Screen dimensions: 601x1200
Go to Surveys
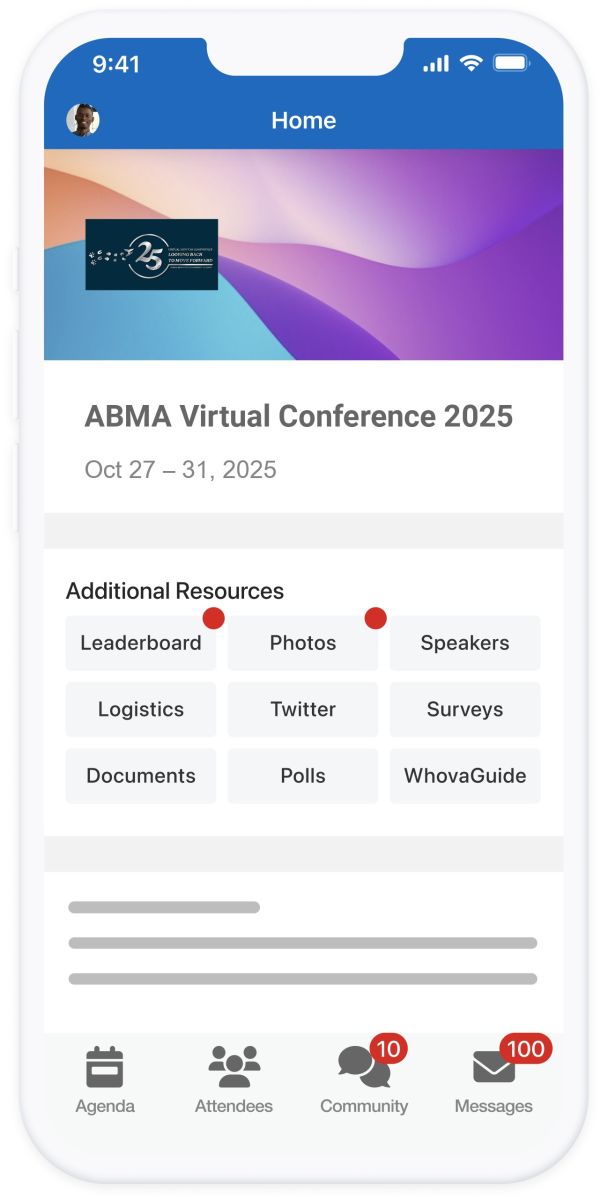coord(465,710)
